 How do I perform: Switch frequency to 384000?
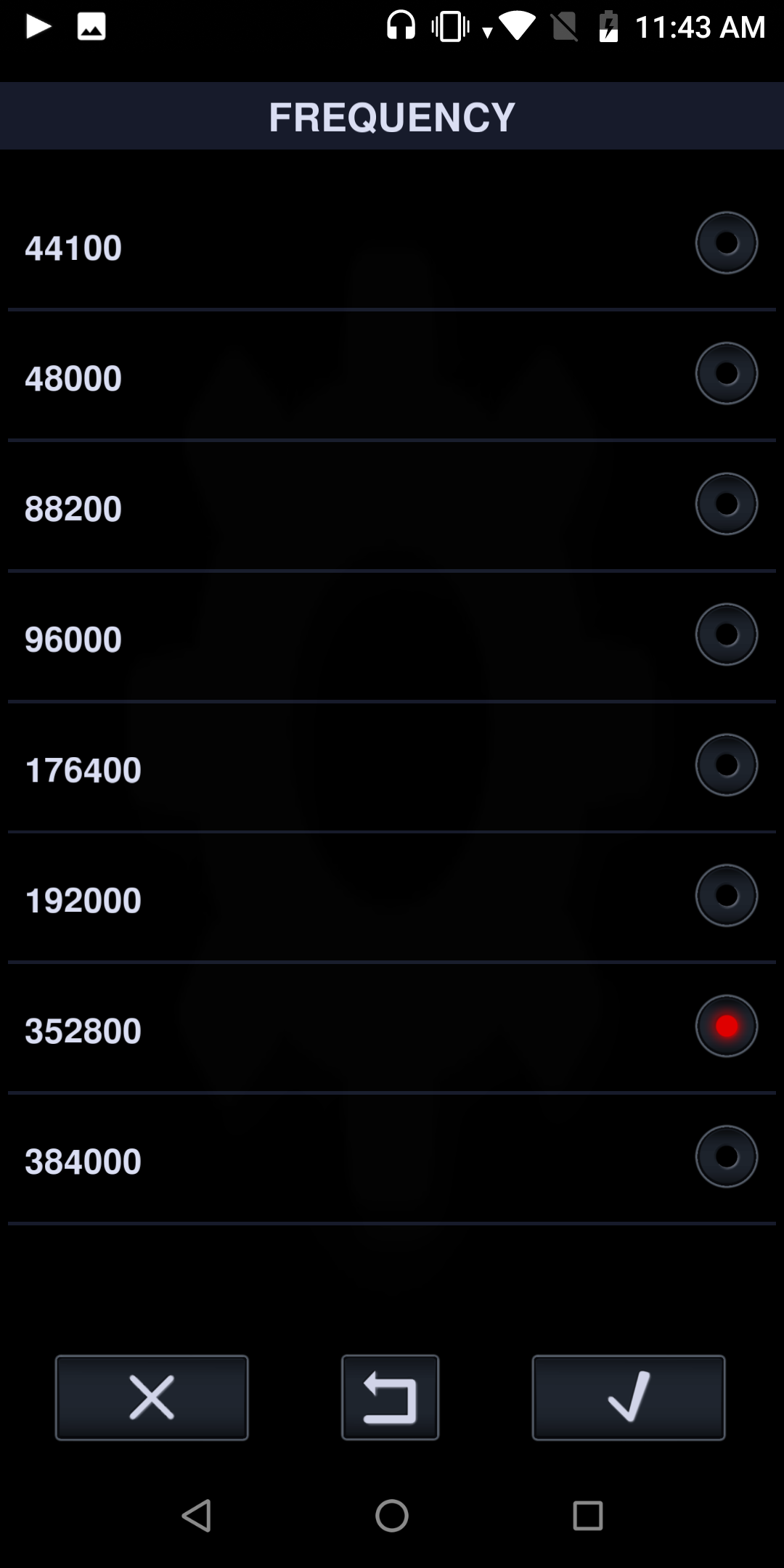pos(392,1159)
